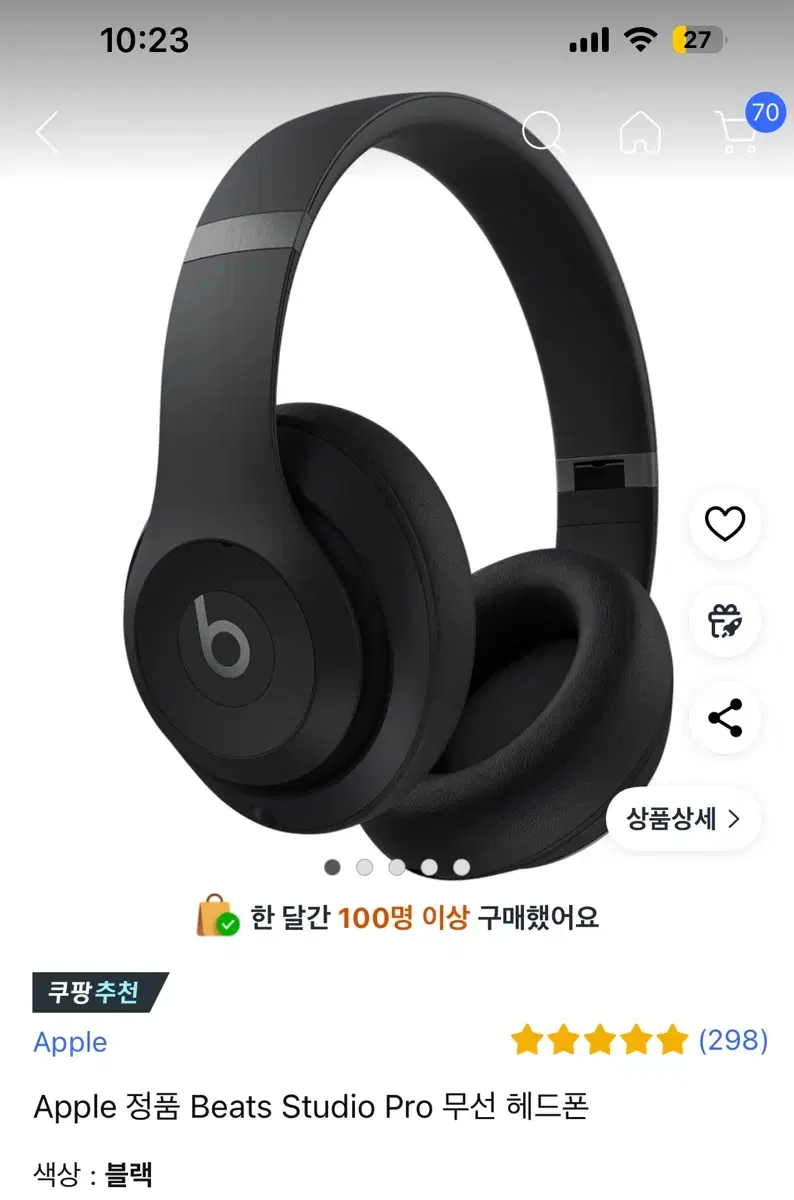This screenshot has height=1200, width=794.
Task: Expand product details via 상품상세 chevron
Action: coord(683,818)
